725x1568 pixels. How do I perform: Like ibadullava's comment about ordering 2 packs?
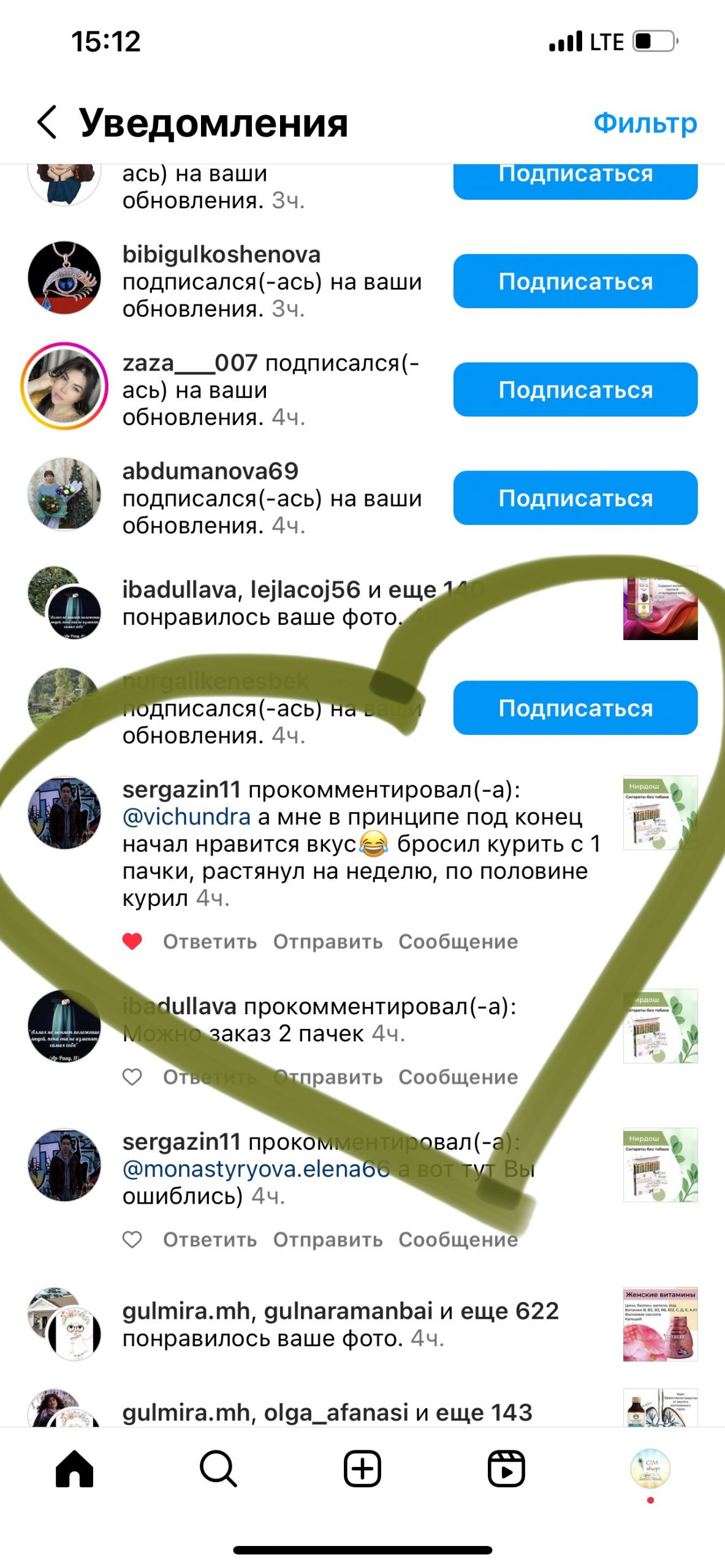click(x=132, y=1077)
